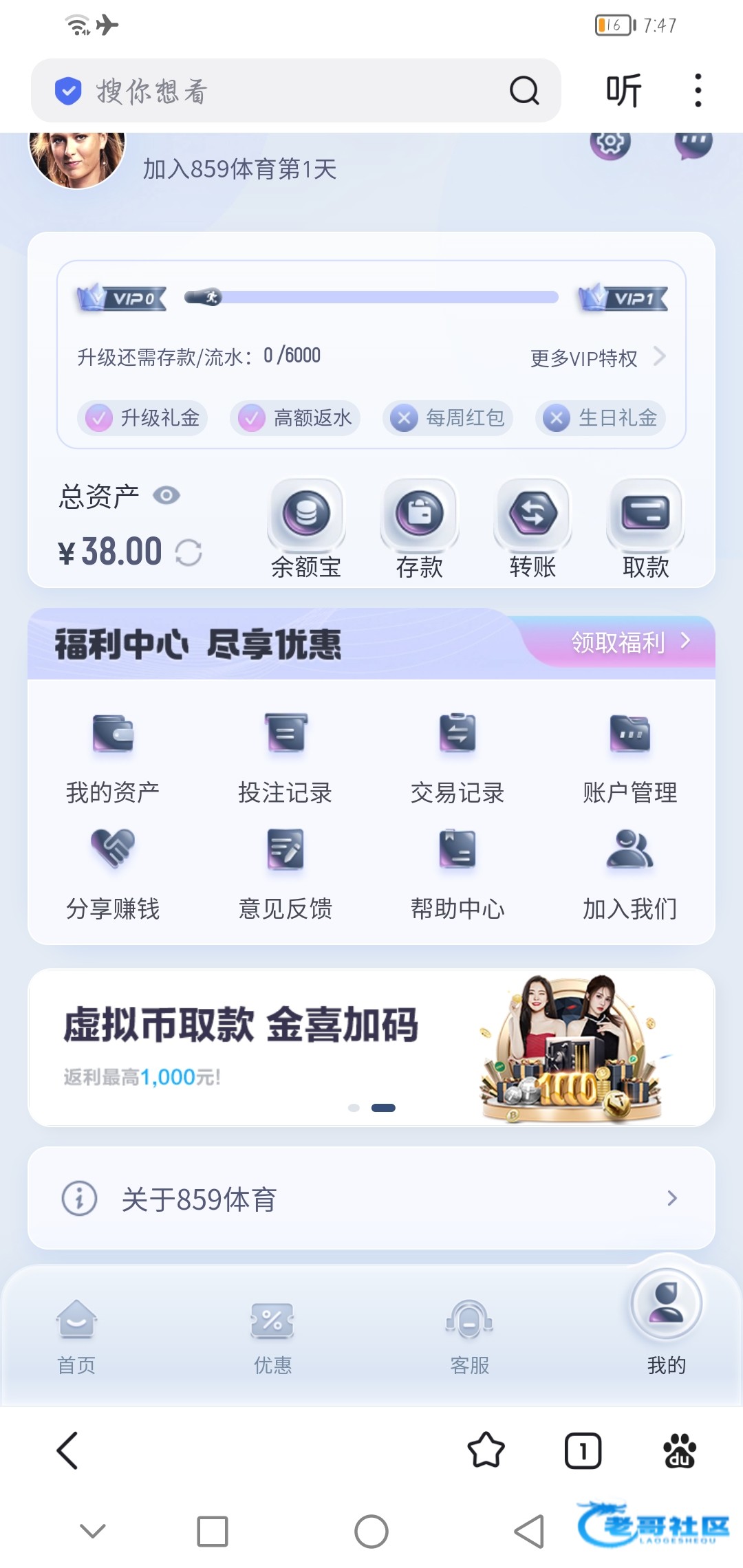Open the messages chat bubble icon
Viewport: 743px width, 1568px height.
point(693,143)
